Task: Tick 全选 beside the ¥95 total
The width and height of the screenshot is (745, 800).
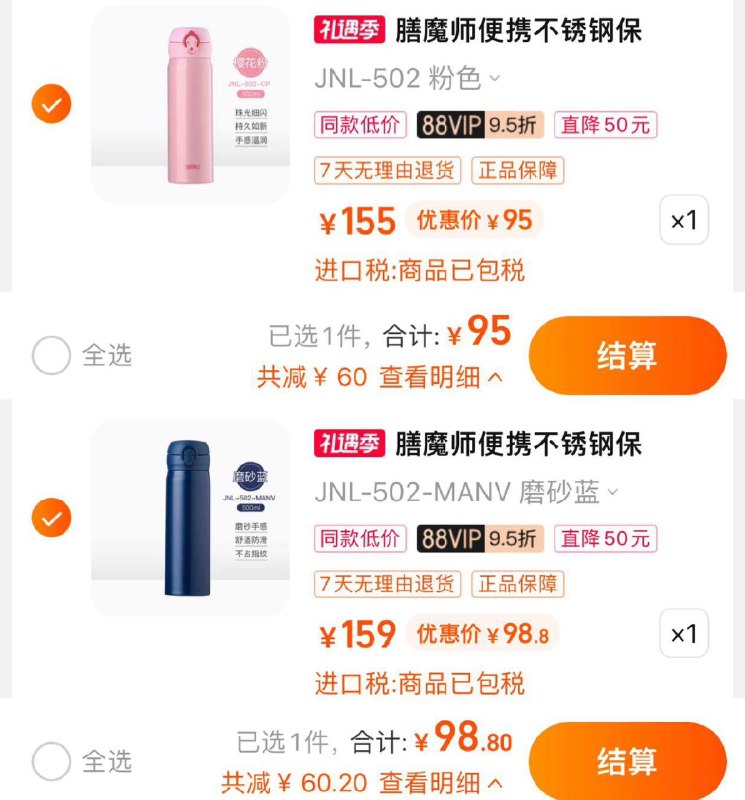Action: point(51,355)
